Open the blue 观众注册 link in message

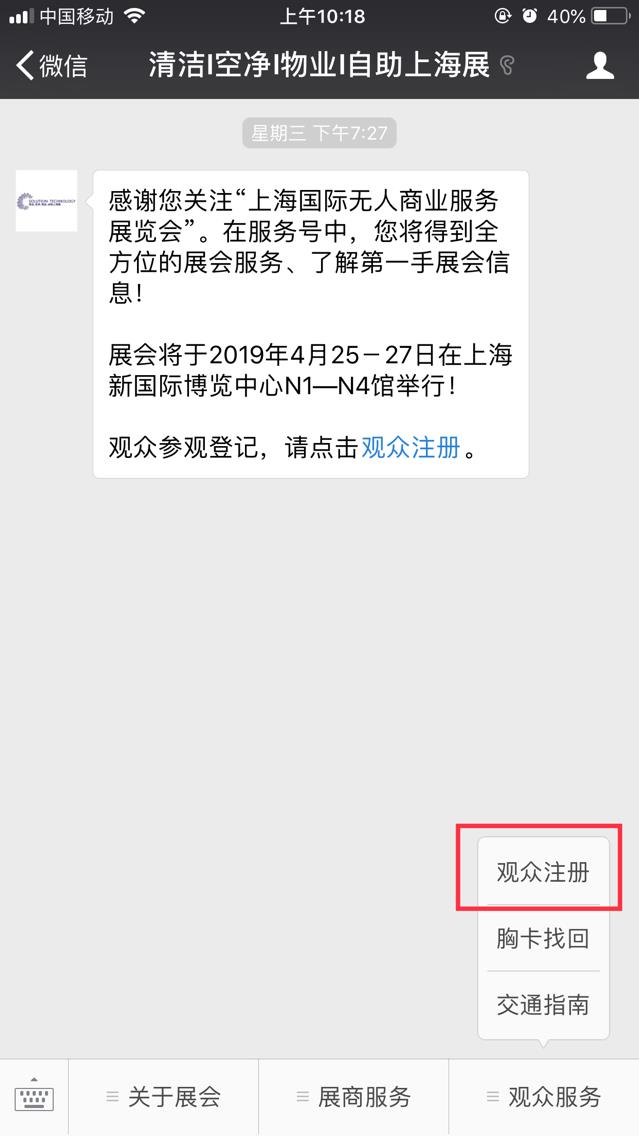pyautogui.click(x=410, y=447)
